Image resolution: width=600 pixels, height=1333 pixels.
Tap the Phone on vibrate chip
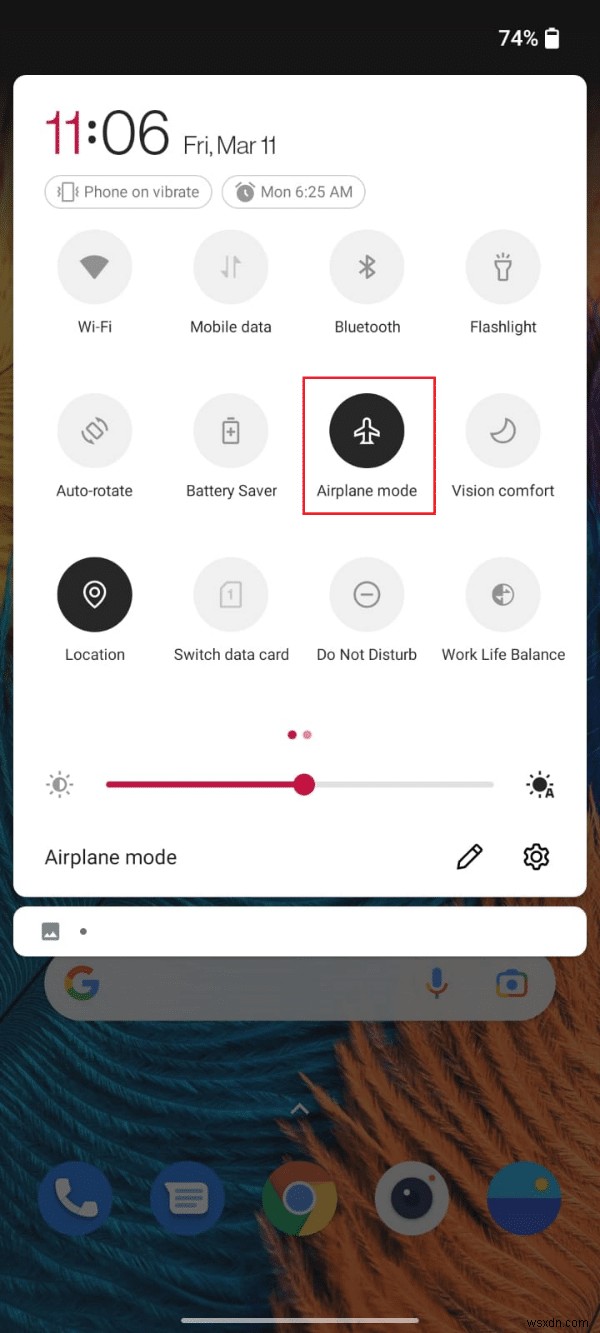(128, 192)
